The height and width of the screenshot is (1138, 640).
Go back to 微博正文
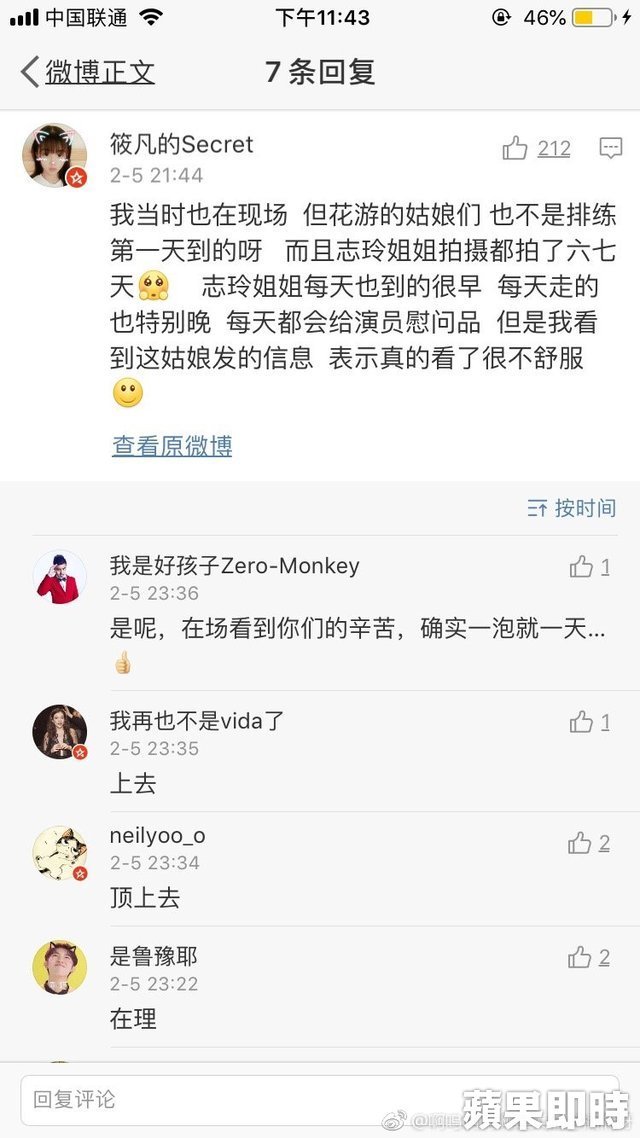click(88, 73)
